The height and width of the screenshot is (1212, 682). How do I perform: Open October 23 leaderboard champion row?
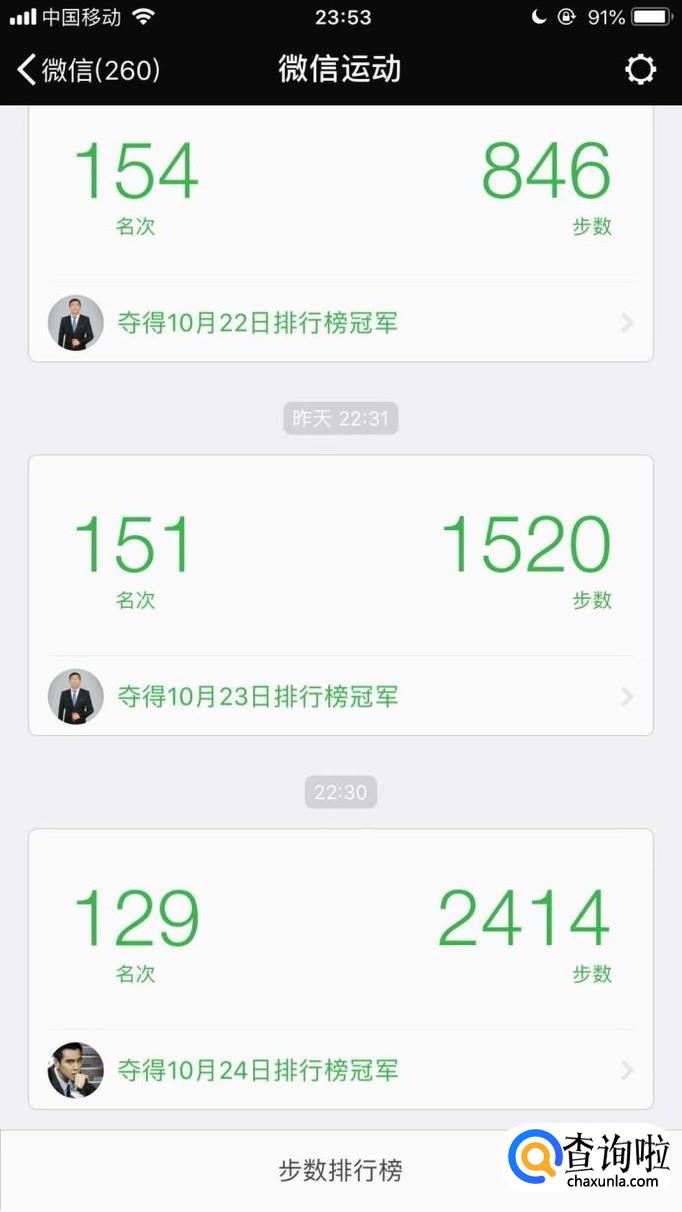point(340,696)
